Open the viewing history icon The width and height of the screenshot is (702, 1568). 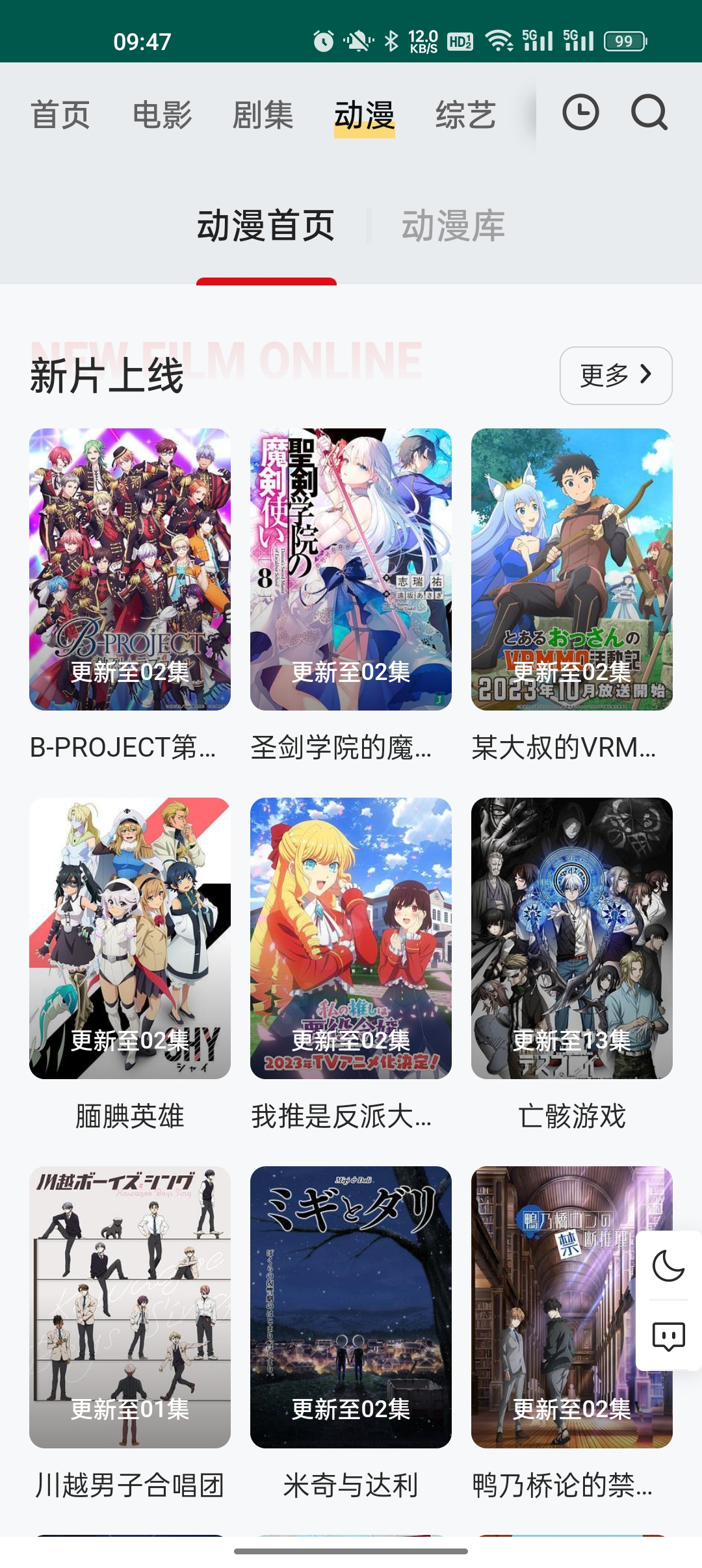click(580, 112)
